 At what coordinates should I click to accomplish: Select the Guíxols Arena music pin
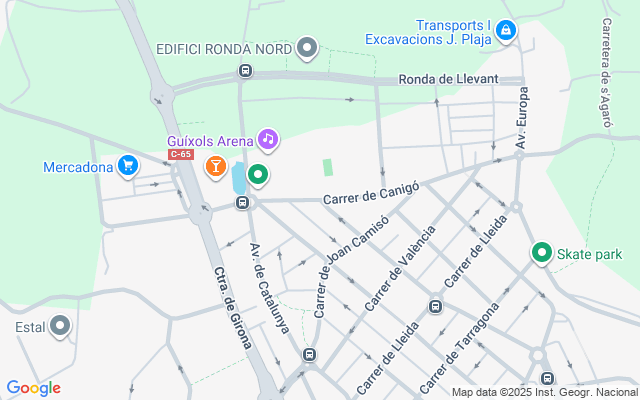[267, 138]
